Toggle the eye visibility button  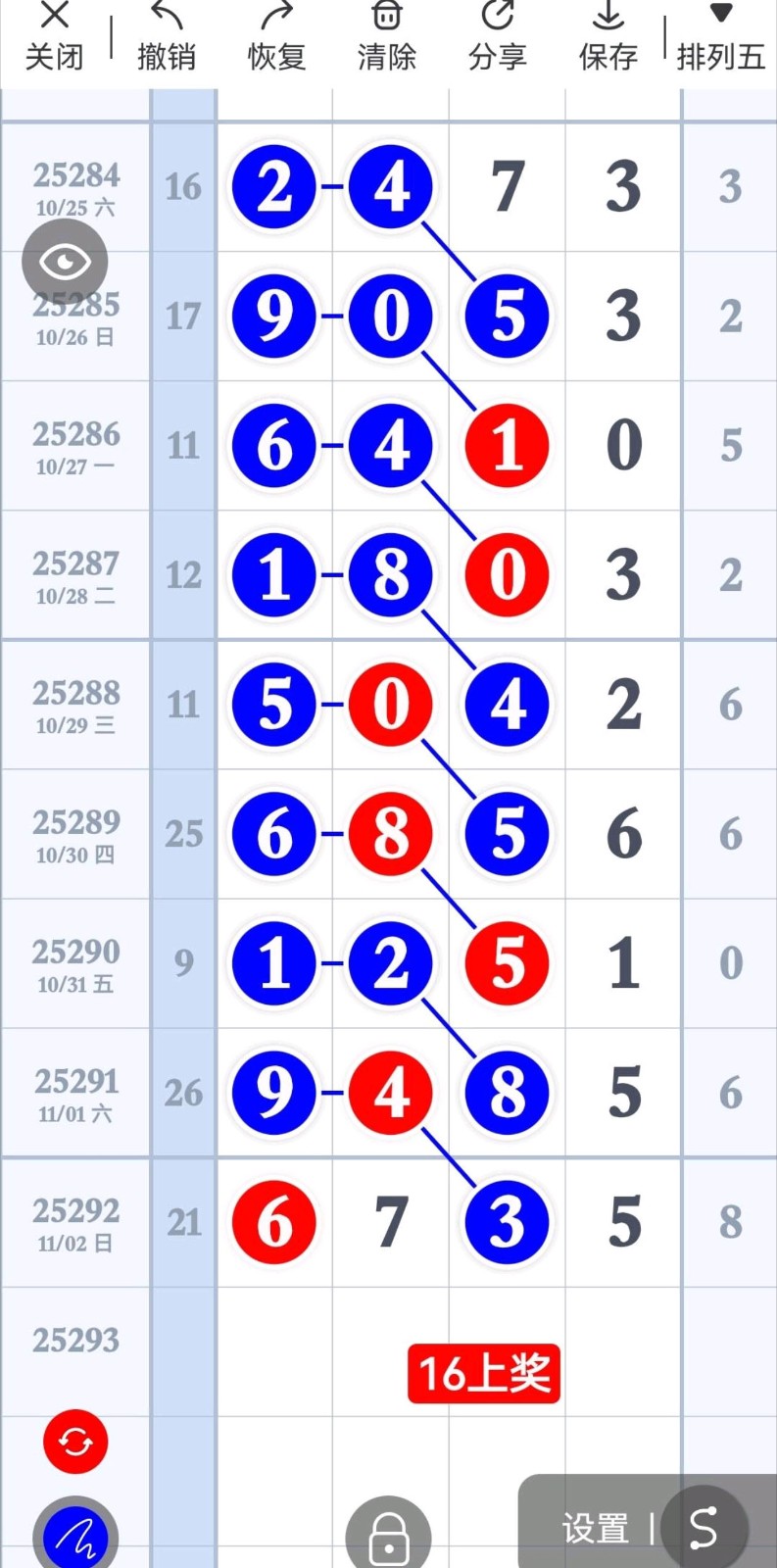point(65,262)
